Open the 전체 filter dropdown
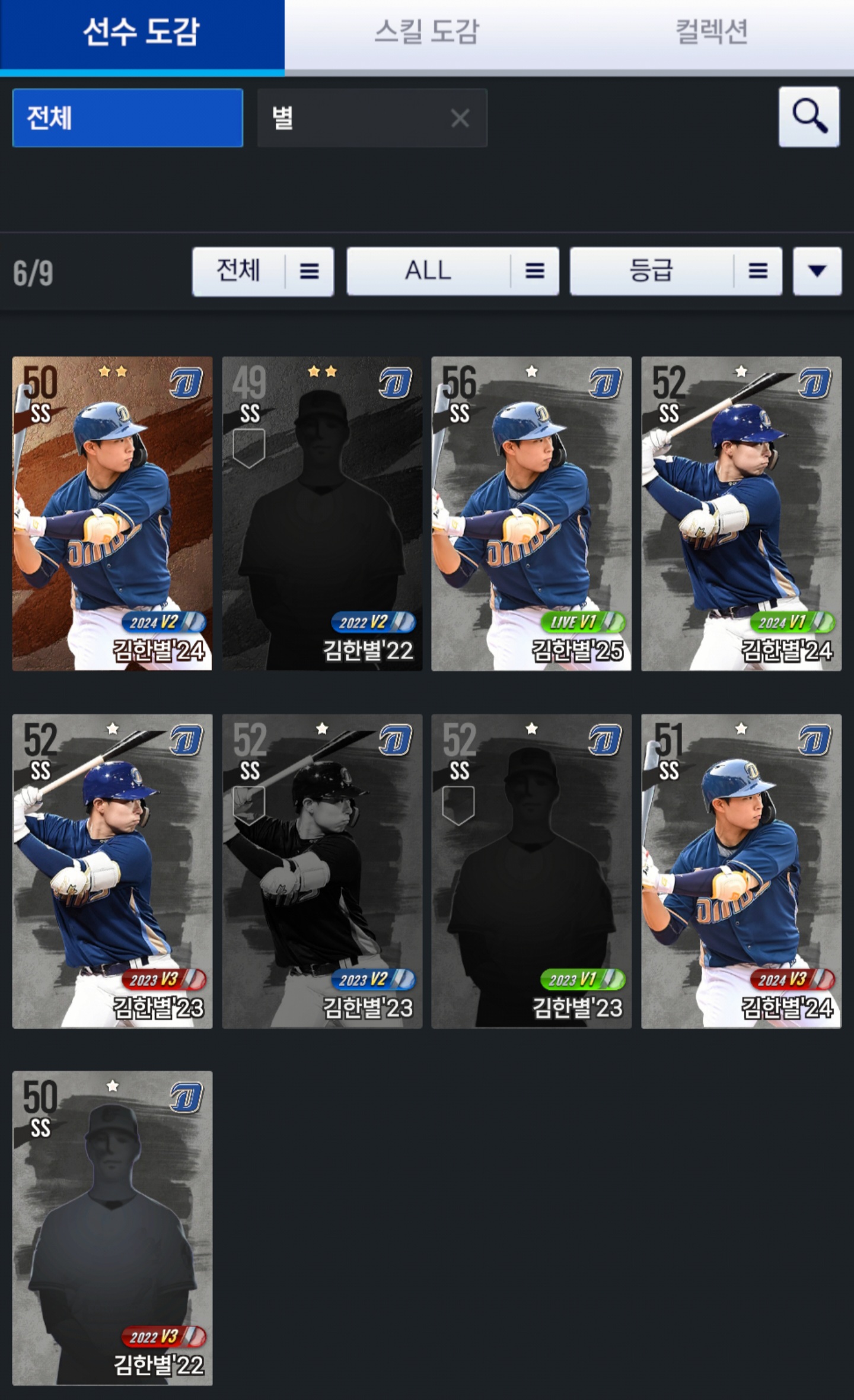The image size is (854, 1400). (263, 271)
